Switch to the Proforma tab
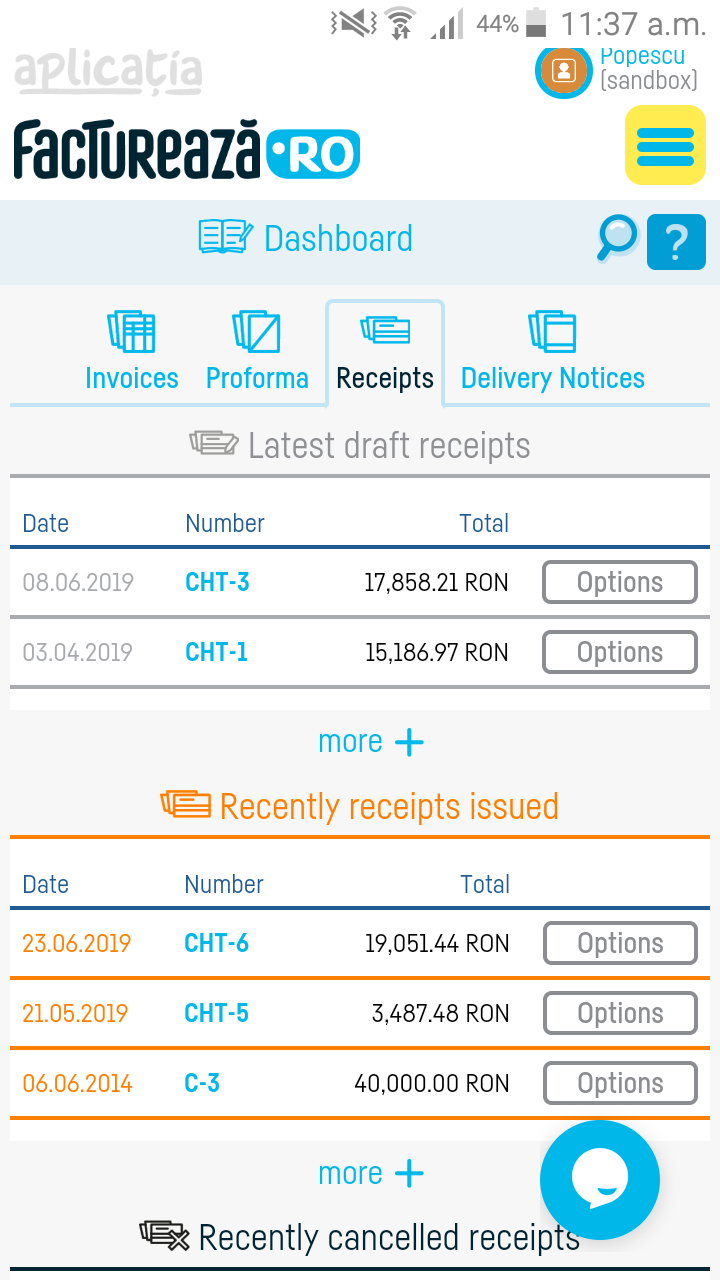720x1280 pixels. (x=257, y=352)
